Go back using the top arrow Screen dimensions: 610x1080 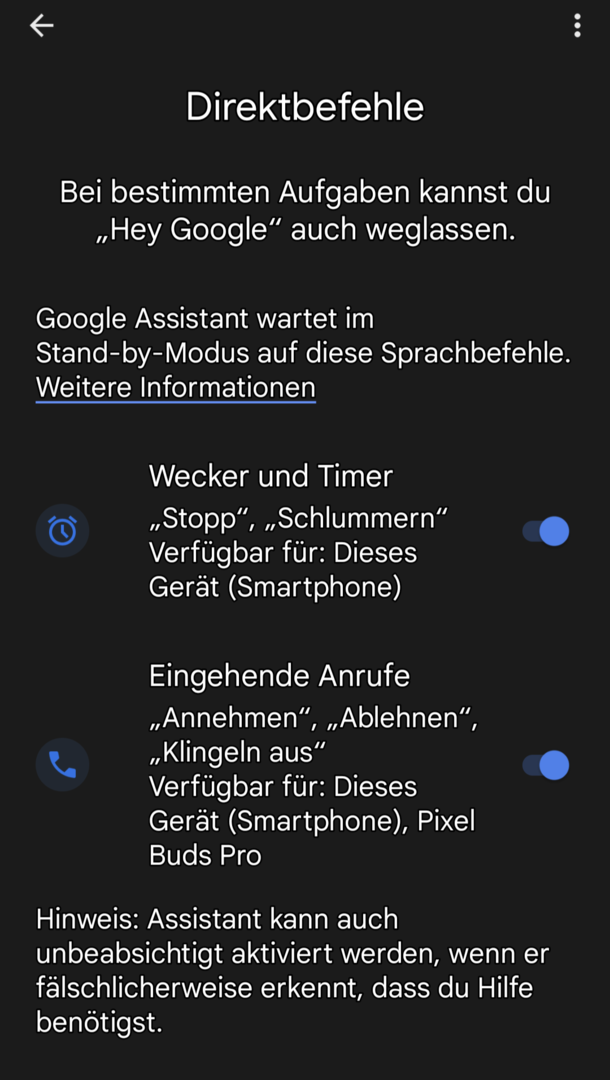(x=42, y=26)
